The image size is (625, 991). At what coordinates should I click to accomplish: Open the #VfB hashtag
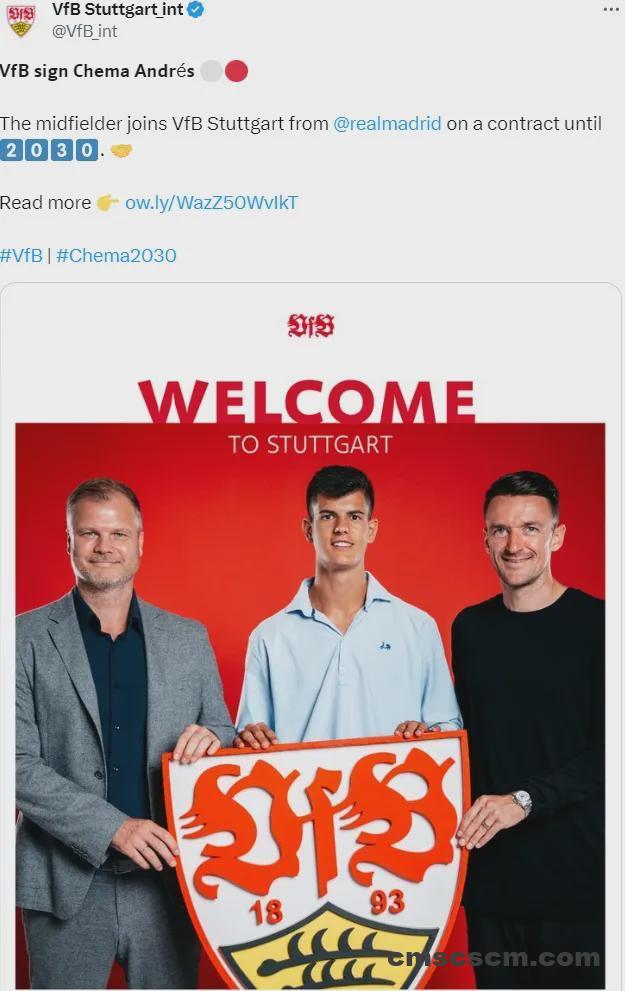click(21, 255)
